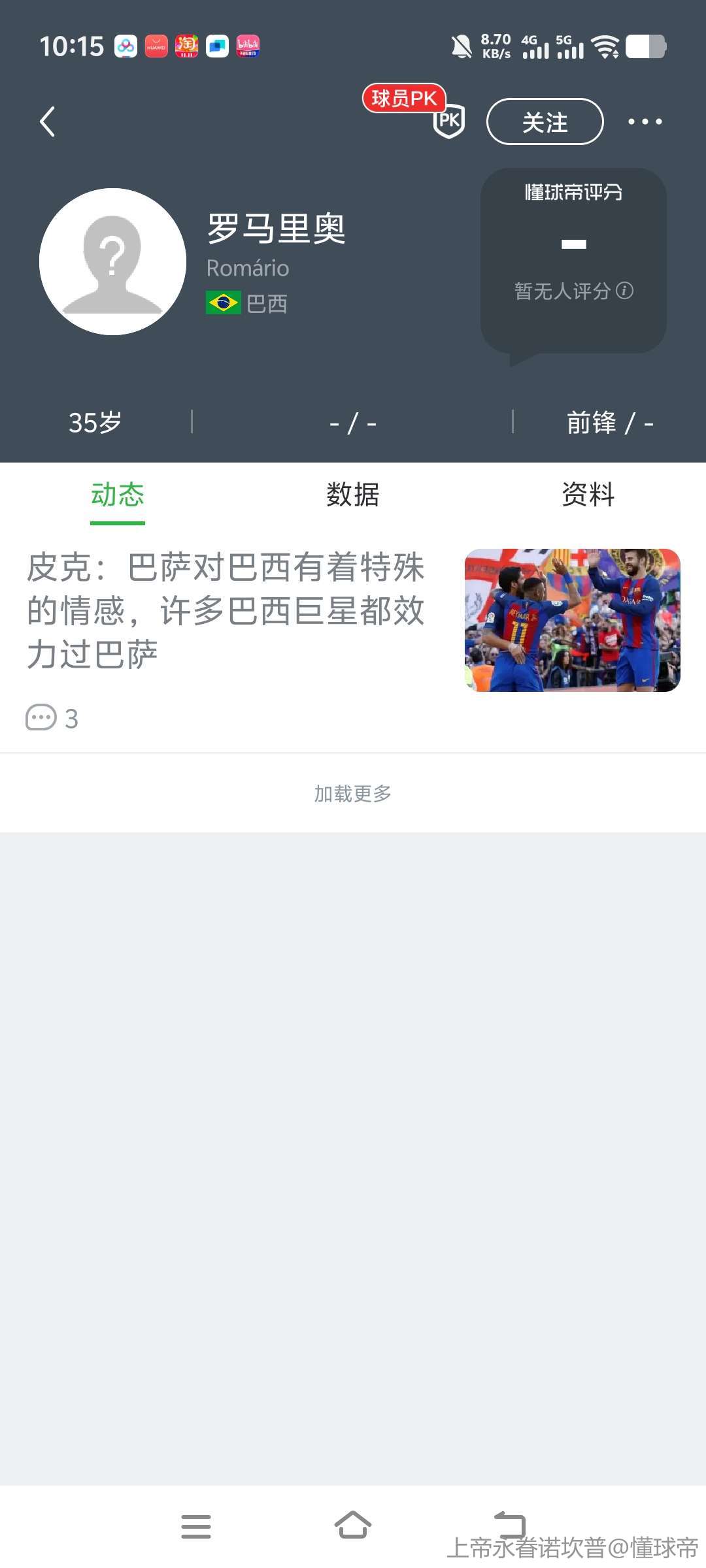This screenshot has width=706, height=1568.
Task: Switch to the 数据 tab
Action: click(x=352, y=495)
